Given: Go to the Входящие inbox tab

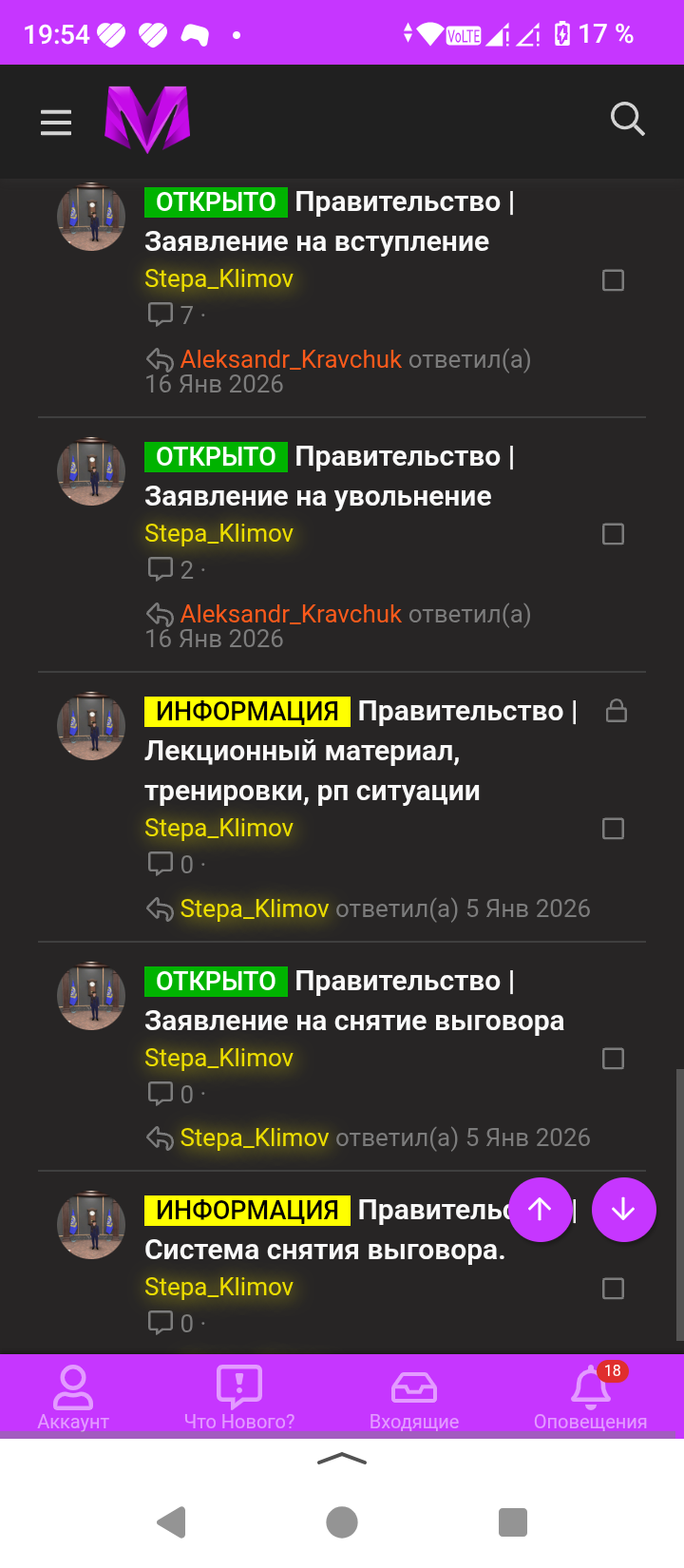Looking at the screenshot, I should tap(414, 1397).
